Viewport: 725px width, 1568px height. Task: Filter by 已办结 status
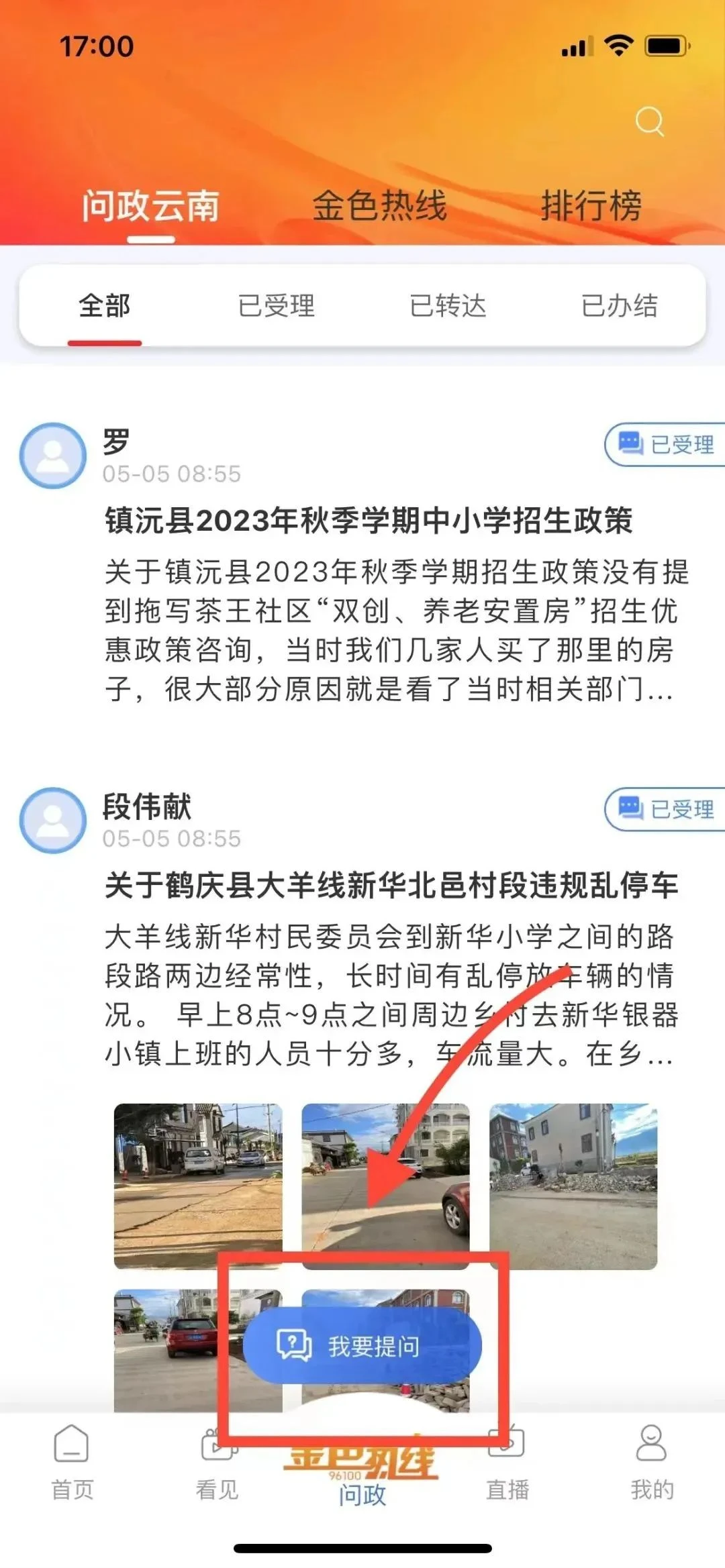pyautogui.click(x=619, y=306)
